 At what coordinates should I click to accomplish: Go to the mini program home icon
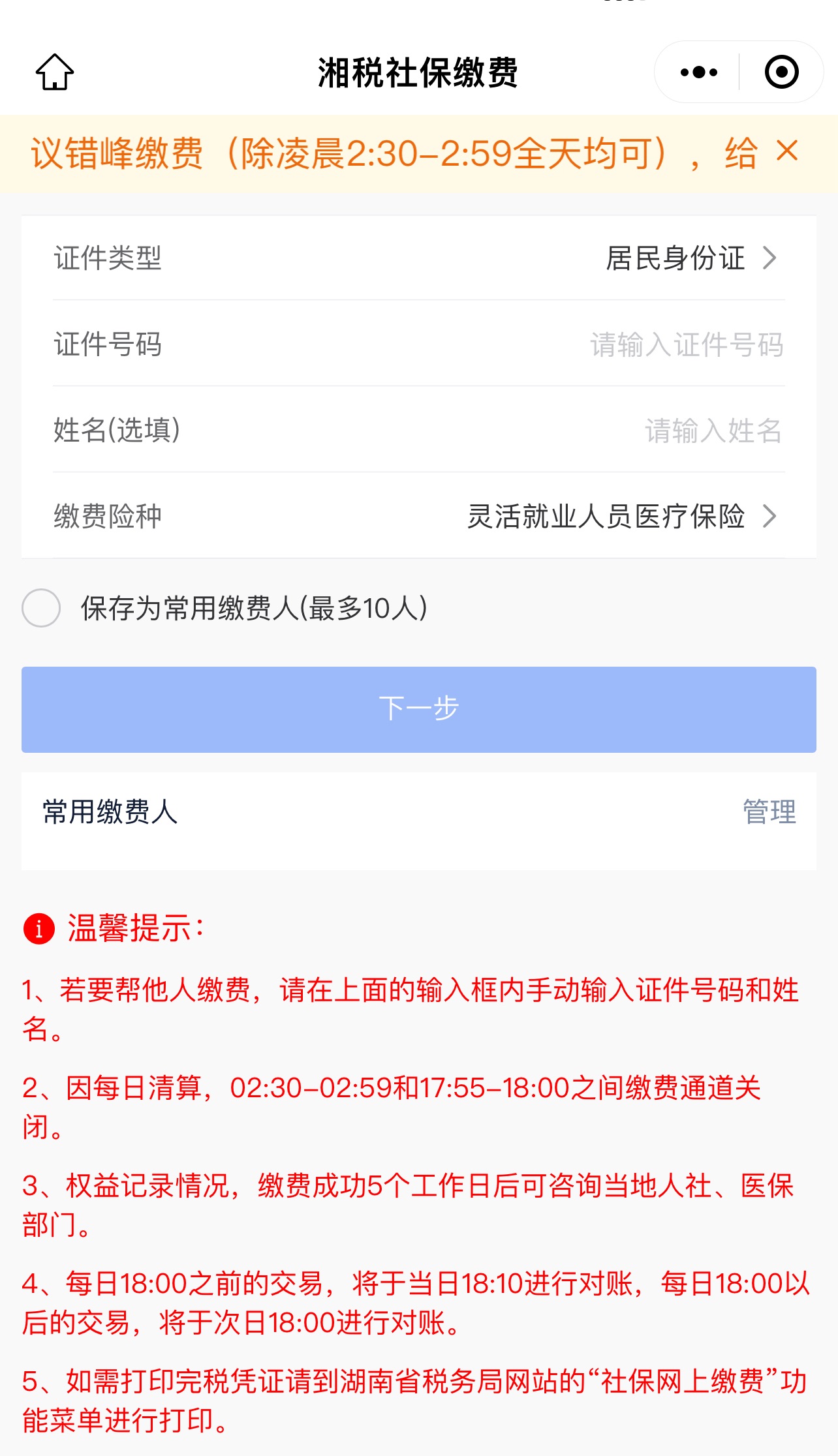[x=55, y=72]
